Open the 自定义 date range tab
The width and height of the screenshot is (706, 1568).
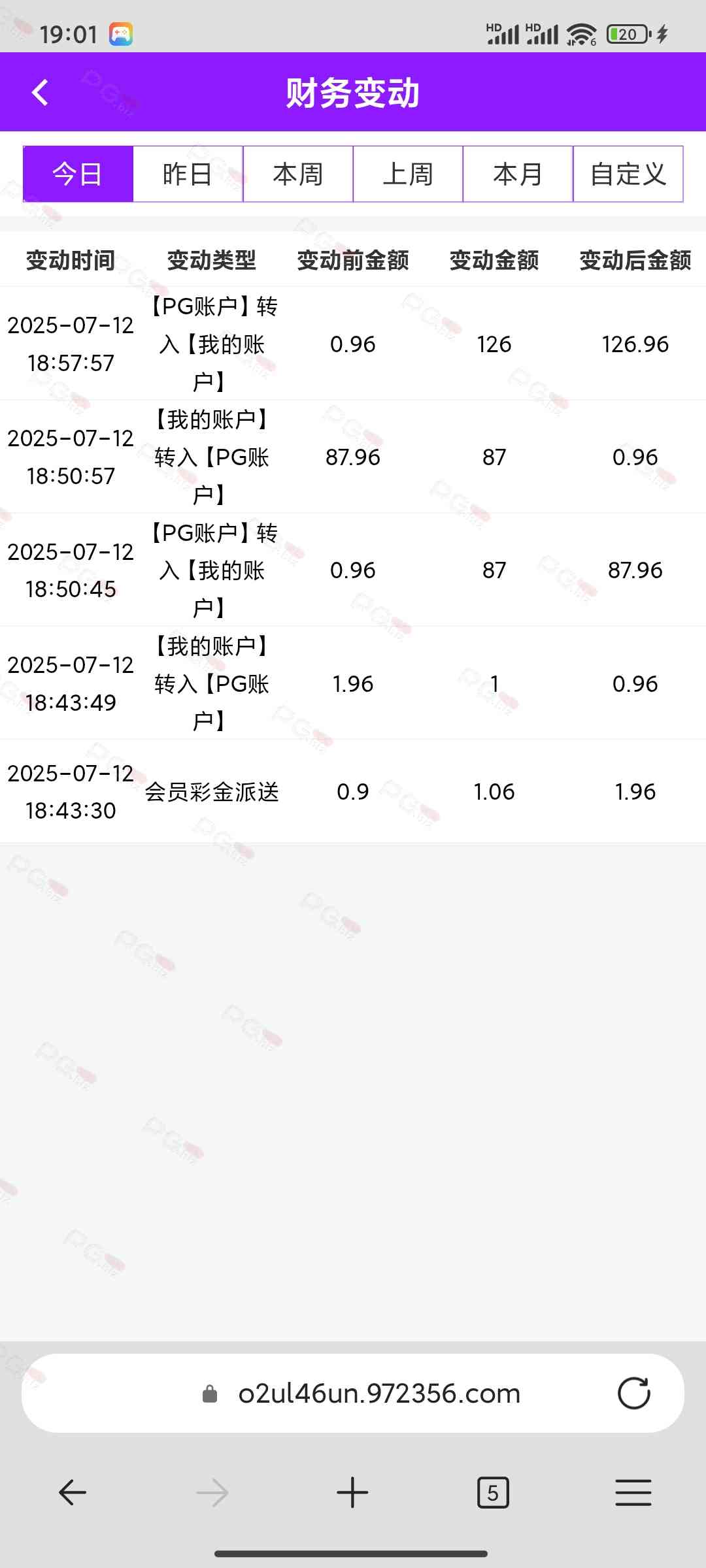point(628,174)
